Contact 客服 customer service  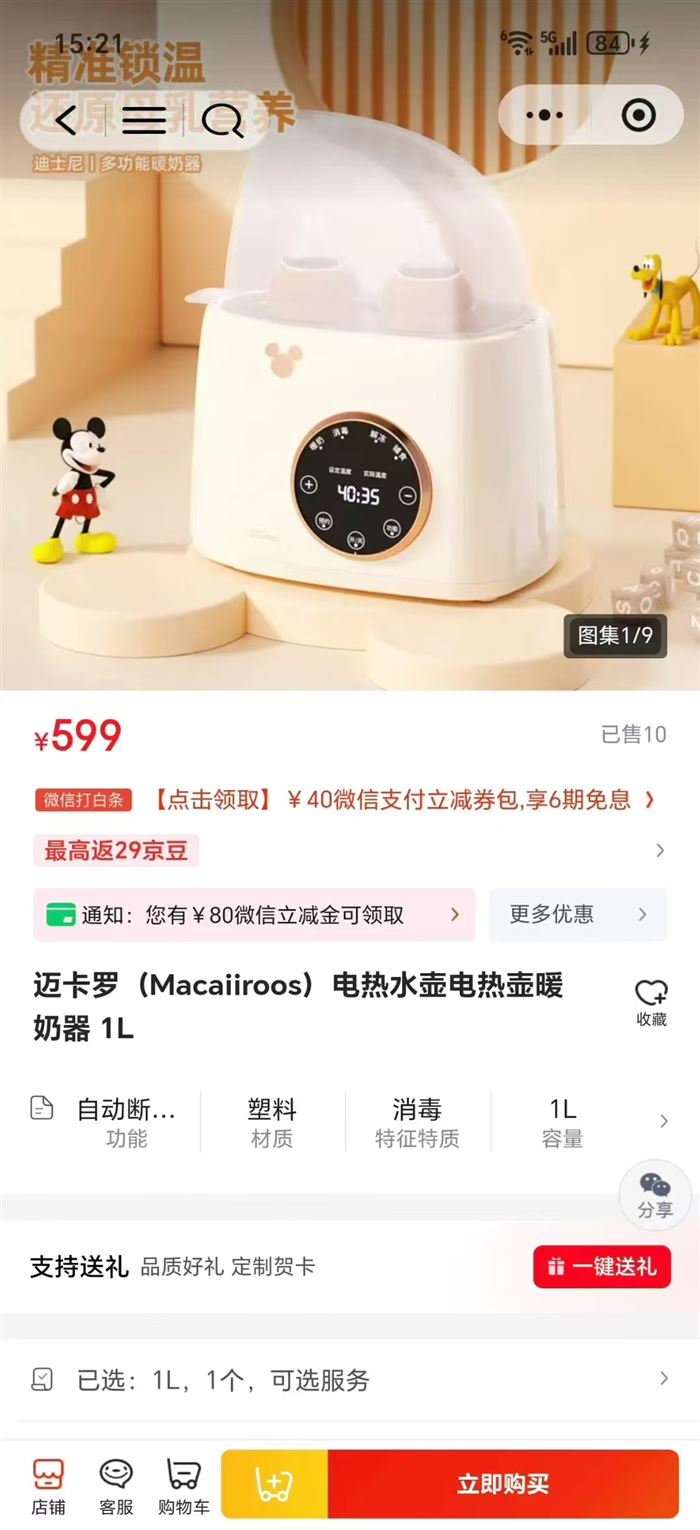point(116,1485)
